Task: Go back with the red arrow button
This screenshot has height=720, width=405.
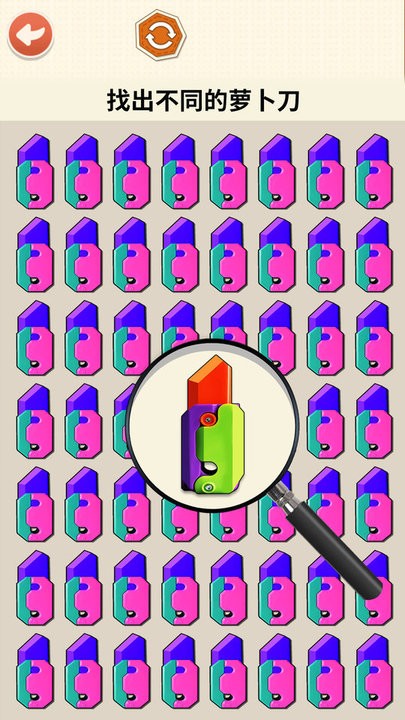Action: pyautogui.click(x=30, y=35)
